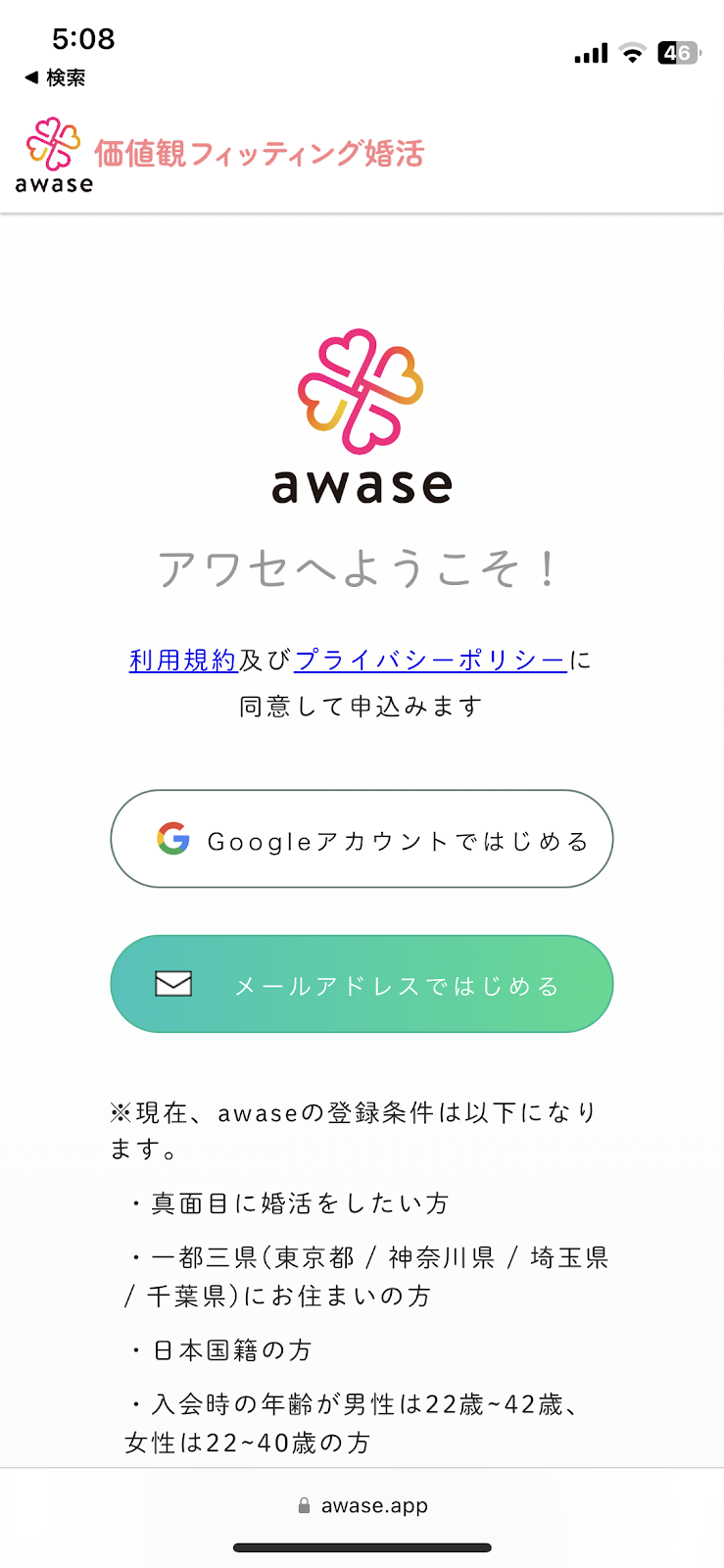Image resolution: width=724 pixels, height=1568 pixels.
Task: Return to the previous app via 検索
Action: (x=55, y=77)
